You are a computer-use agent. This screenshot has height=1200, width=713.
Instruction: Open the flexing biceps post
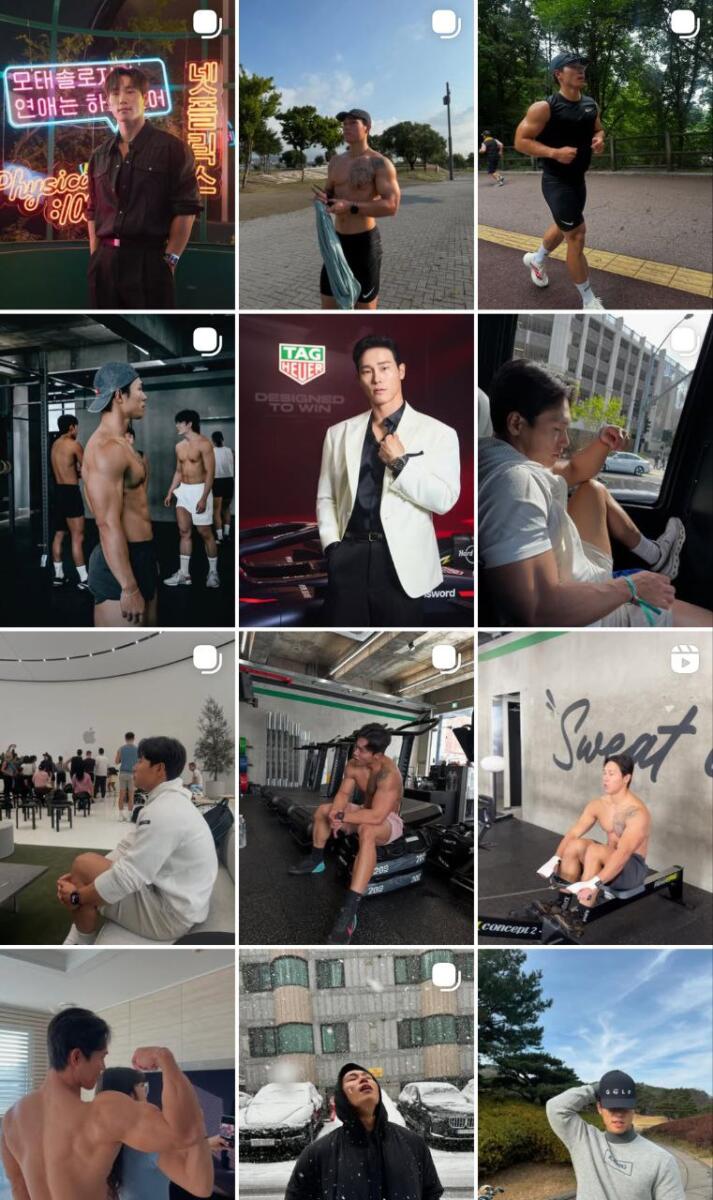coord(117,1075)
